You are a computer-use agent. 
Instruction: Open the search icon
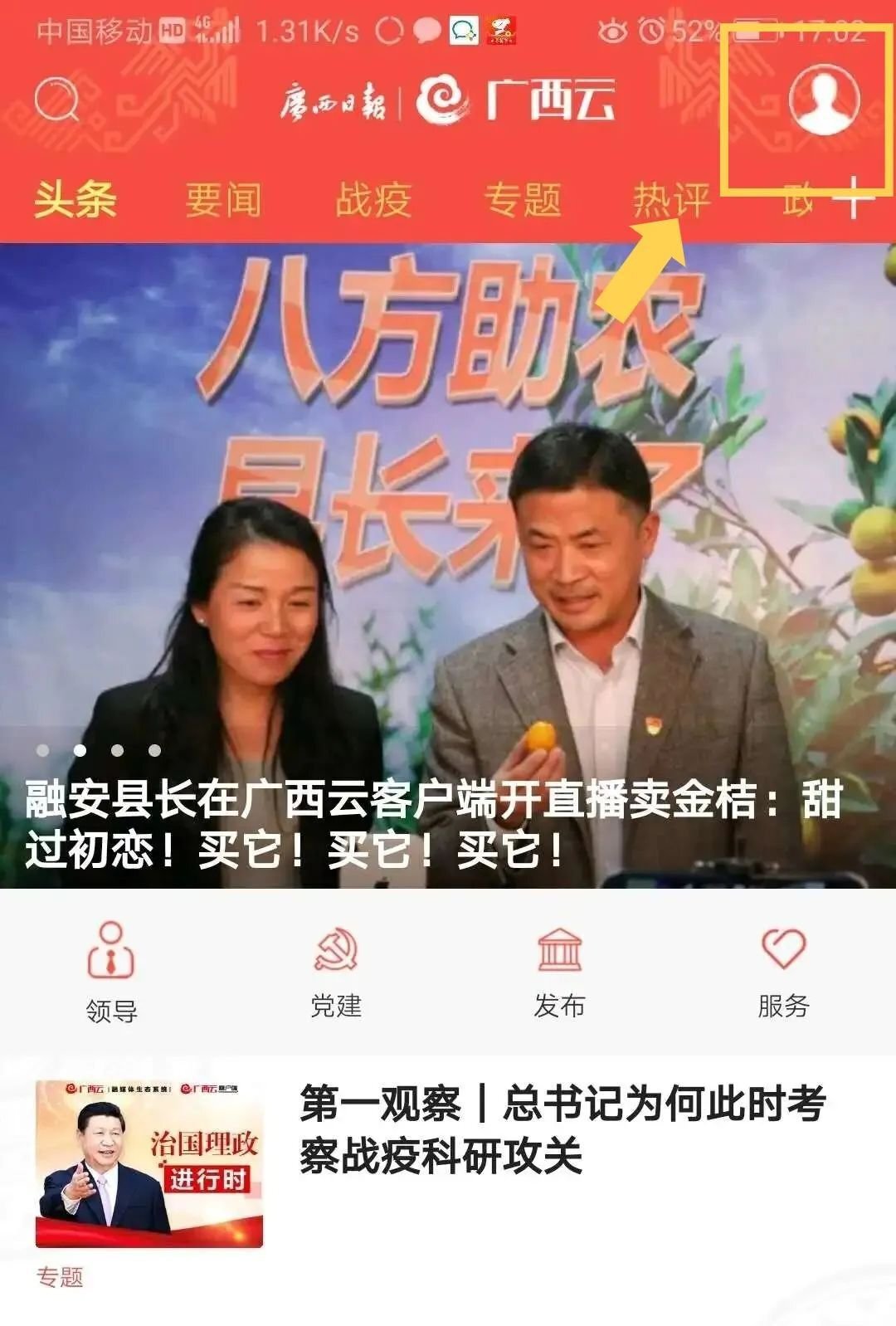click(x=56, y=100)
